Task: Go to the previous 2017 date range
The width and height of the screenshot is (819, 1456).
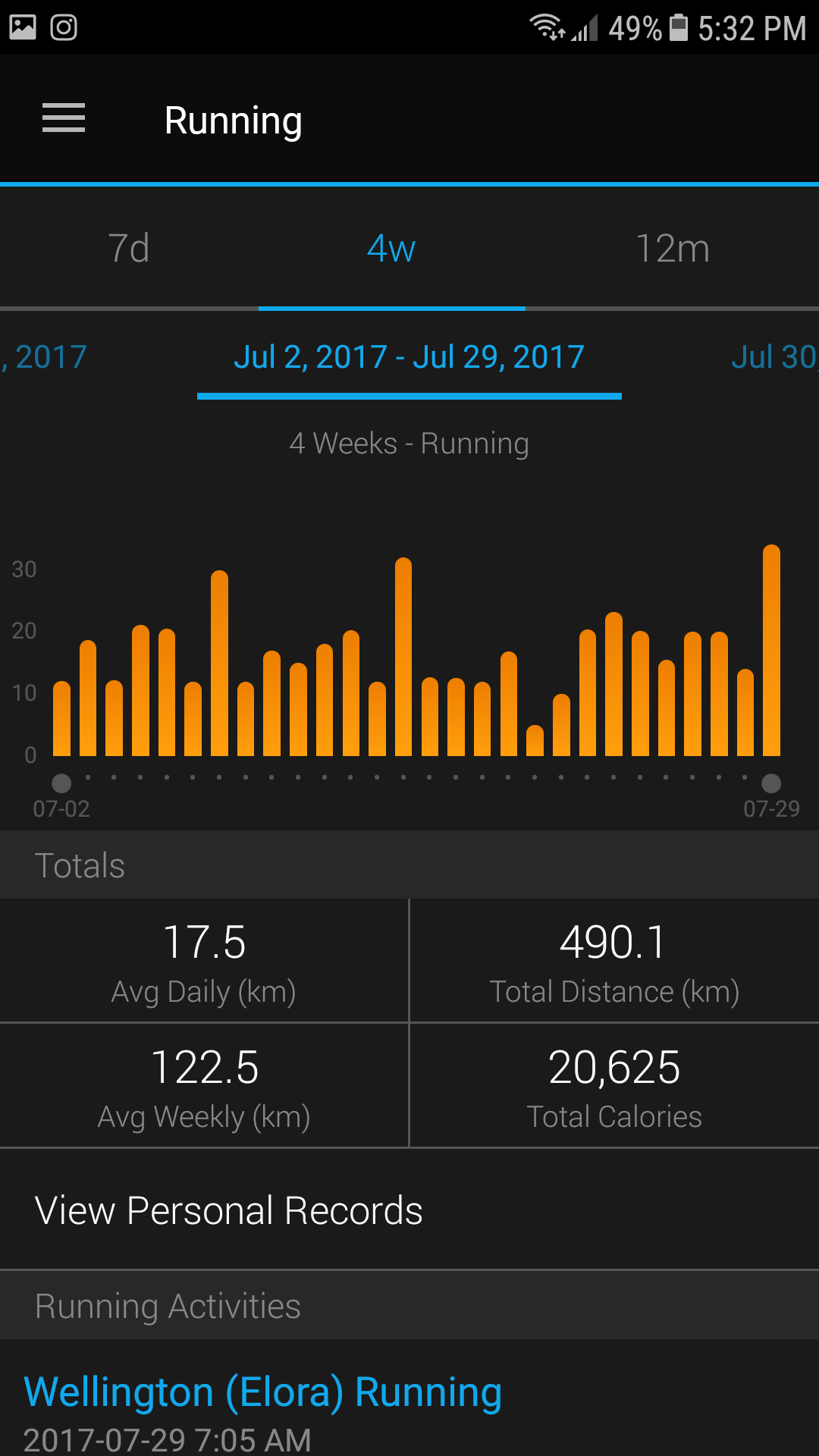Action: coord(45,357)
